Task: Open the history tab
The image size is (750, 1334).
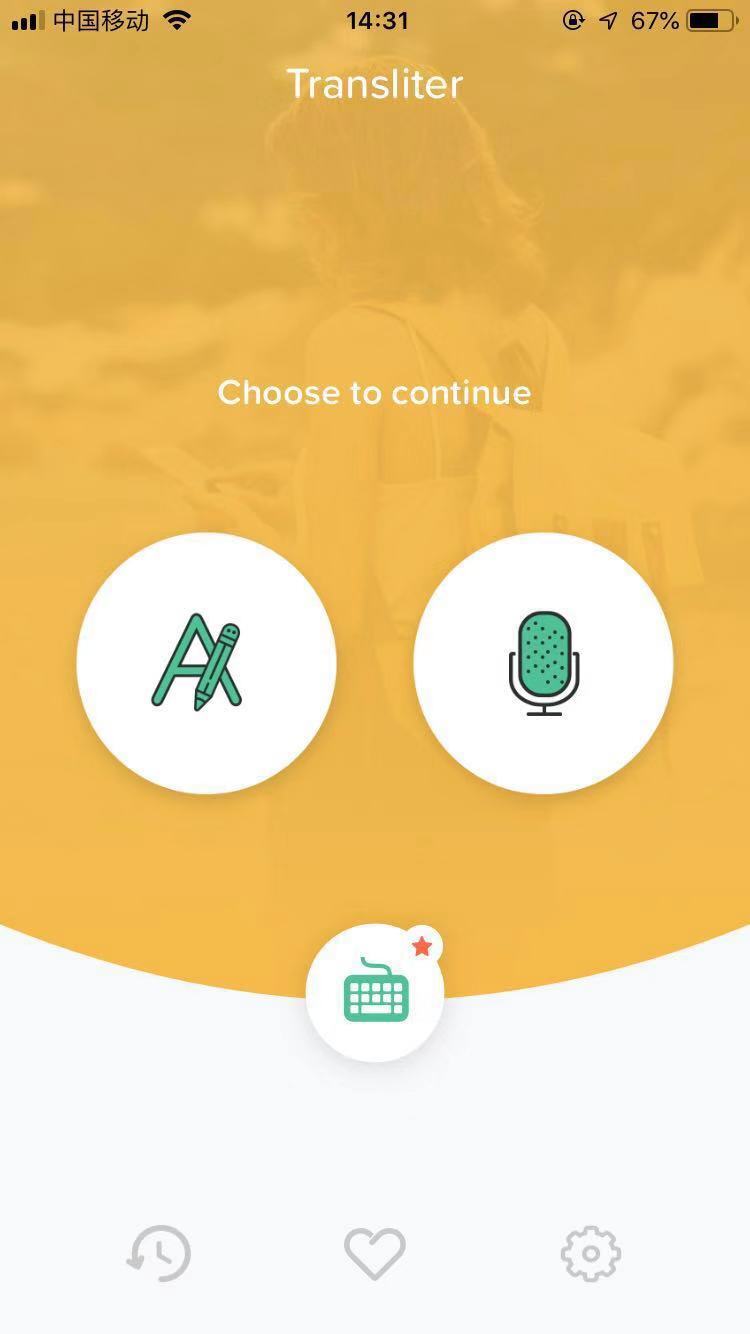Action: 159,1253
